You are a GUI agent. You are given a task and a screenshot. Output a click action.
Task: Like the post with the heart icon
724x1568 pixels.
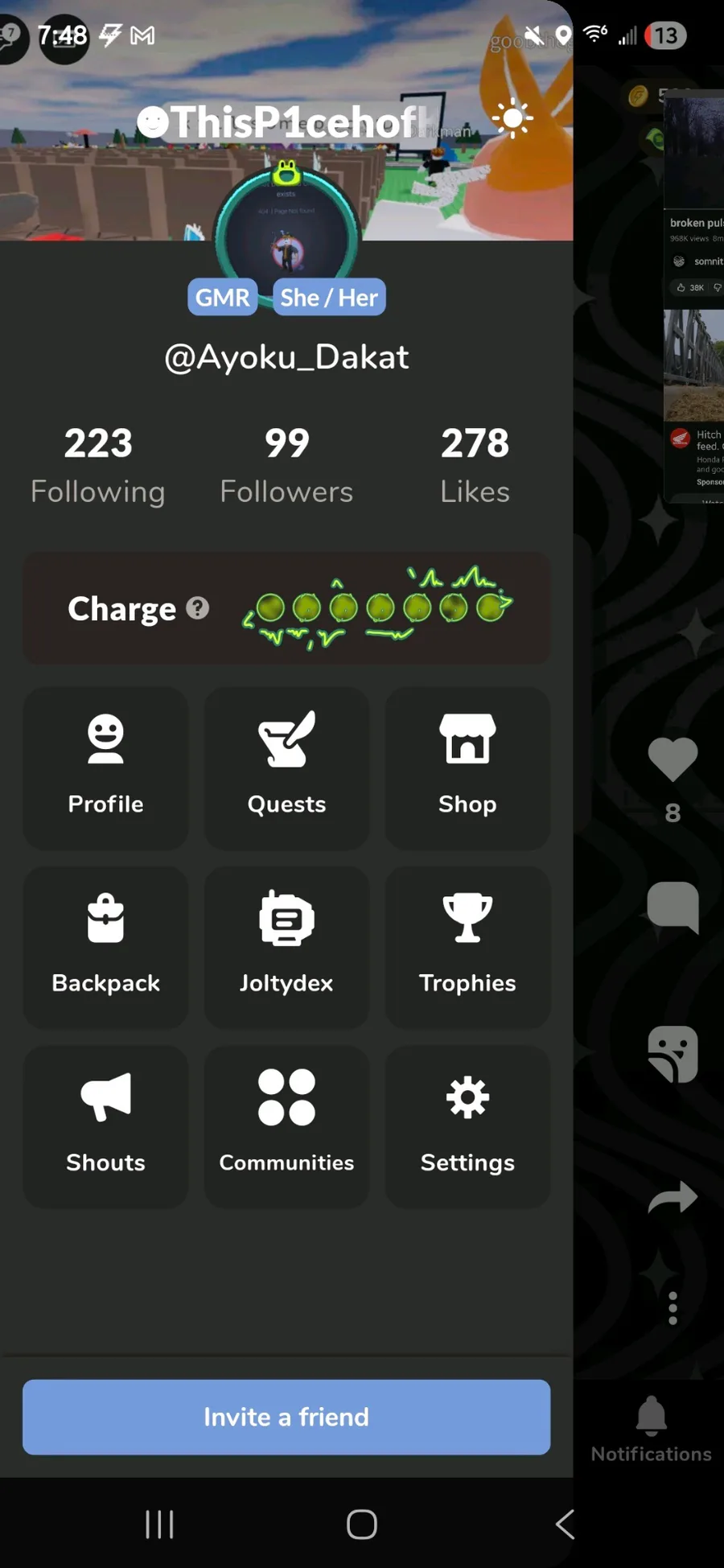(673, 759)
